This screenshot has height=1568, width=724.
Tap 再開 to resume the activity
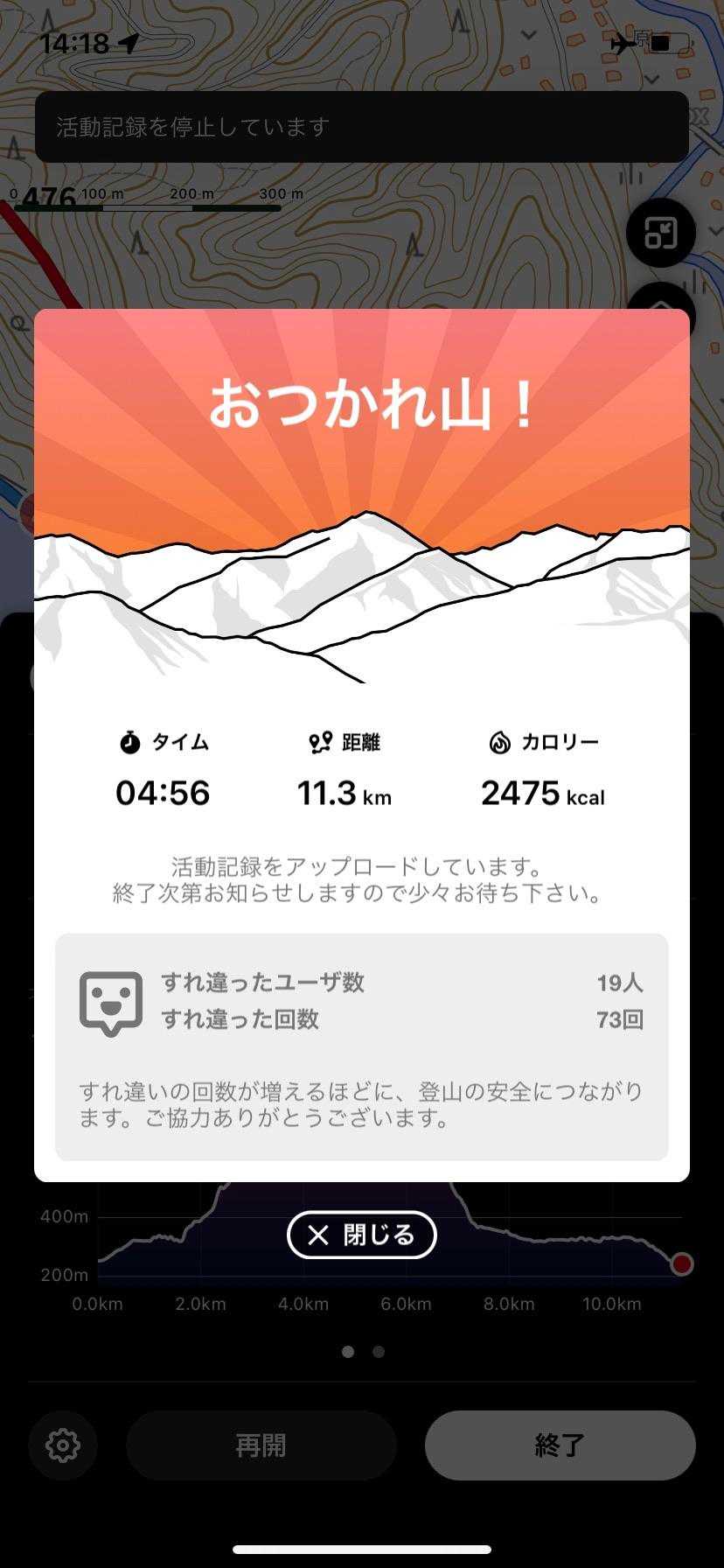pyautogui.click(x=261, y=1445)
